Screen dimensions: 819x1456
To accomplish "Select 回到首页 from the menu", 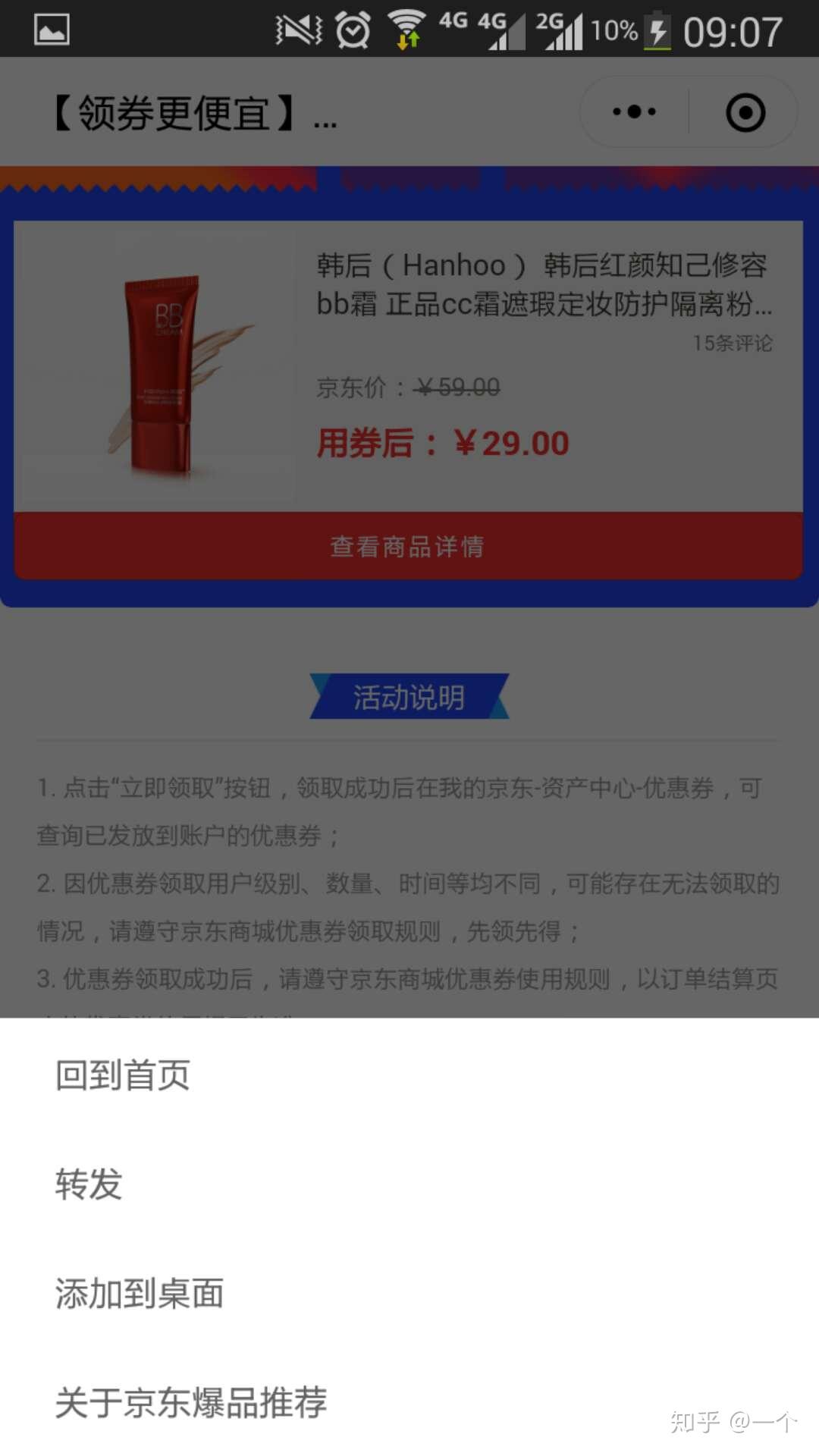I will 123,1074.
